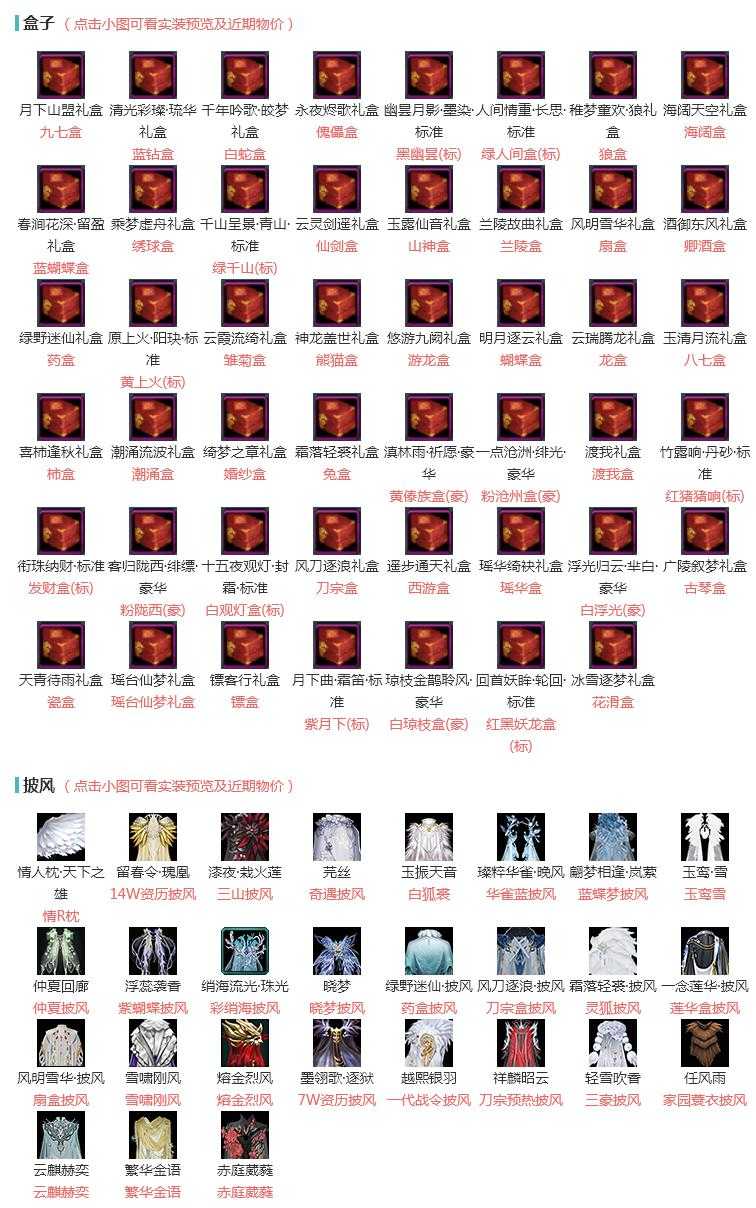Open the 镖客行礼盒 box image

pyautogui.click(x=245, y=645)
